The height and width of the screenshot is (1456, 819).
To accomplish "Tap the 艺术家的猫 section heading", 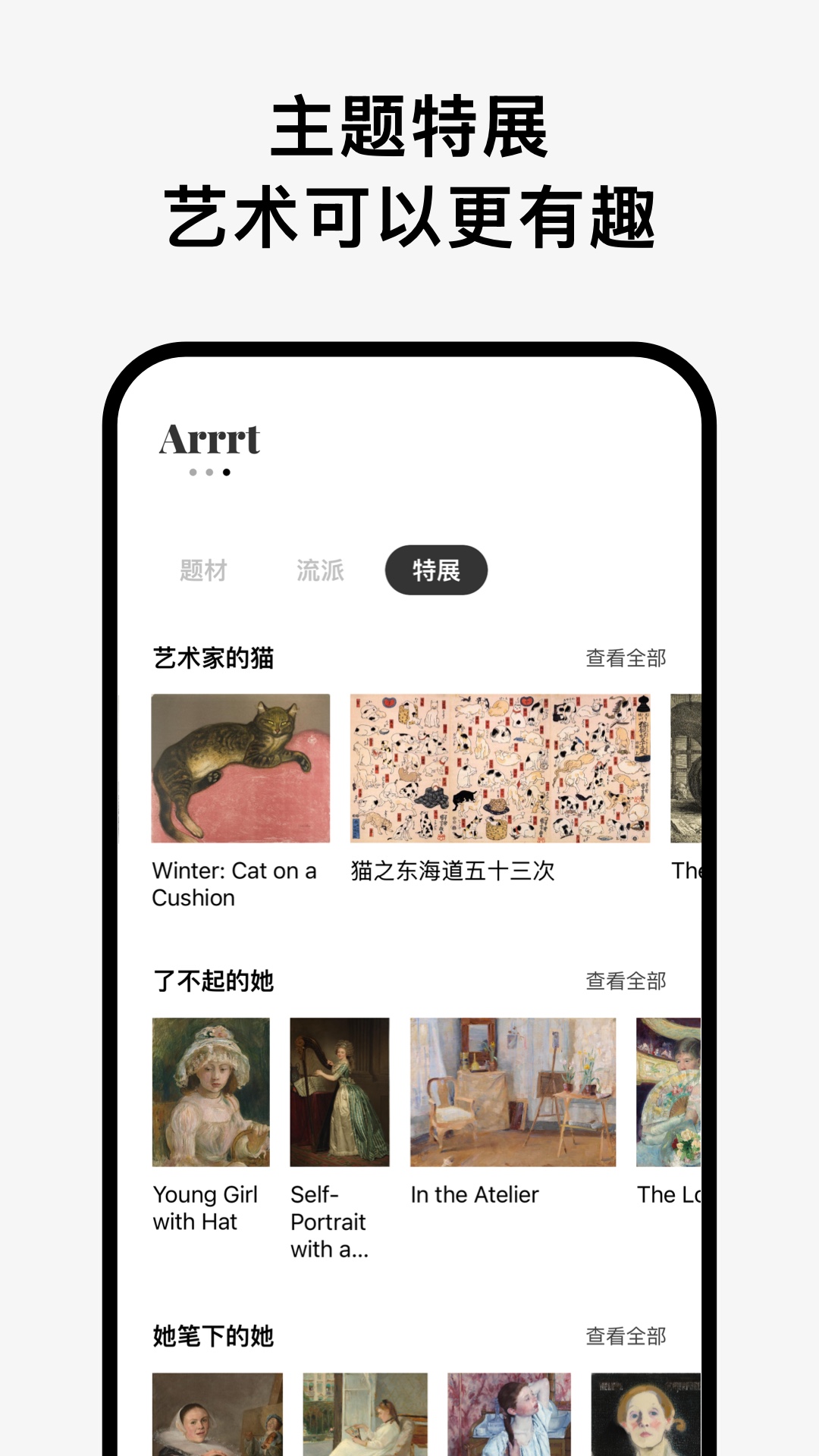I will click(x=214, y=660).
